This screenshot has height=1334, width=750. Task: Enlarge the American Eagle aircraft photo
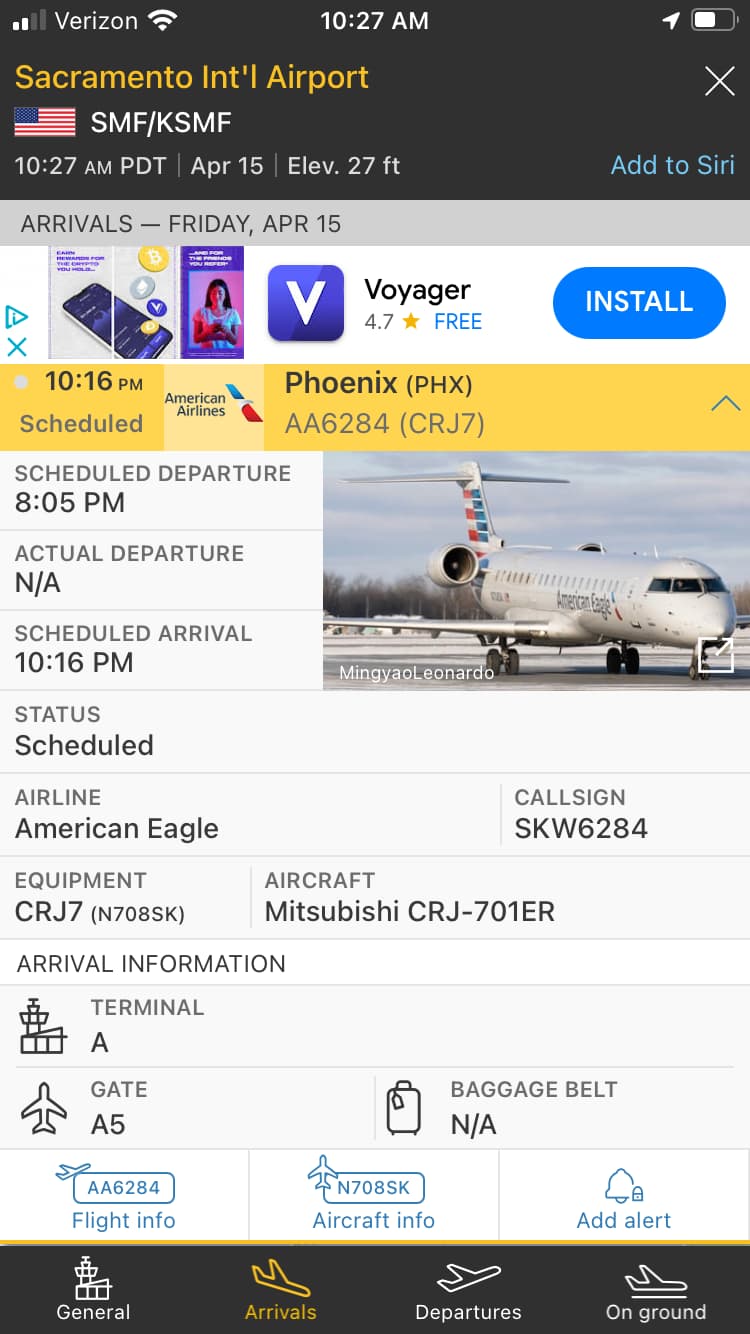pos(717,656)
